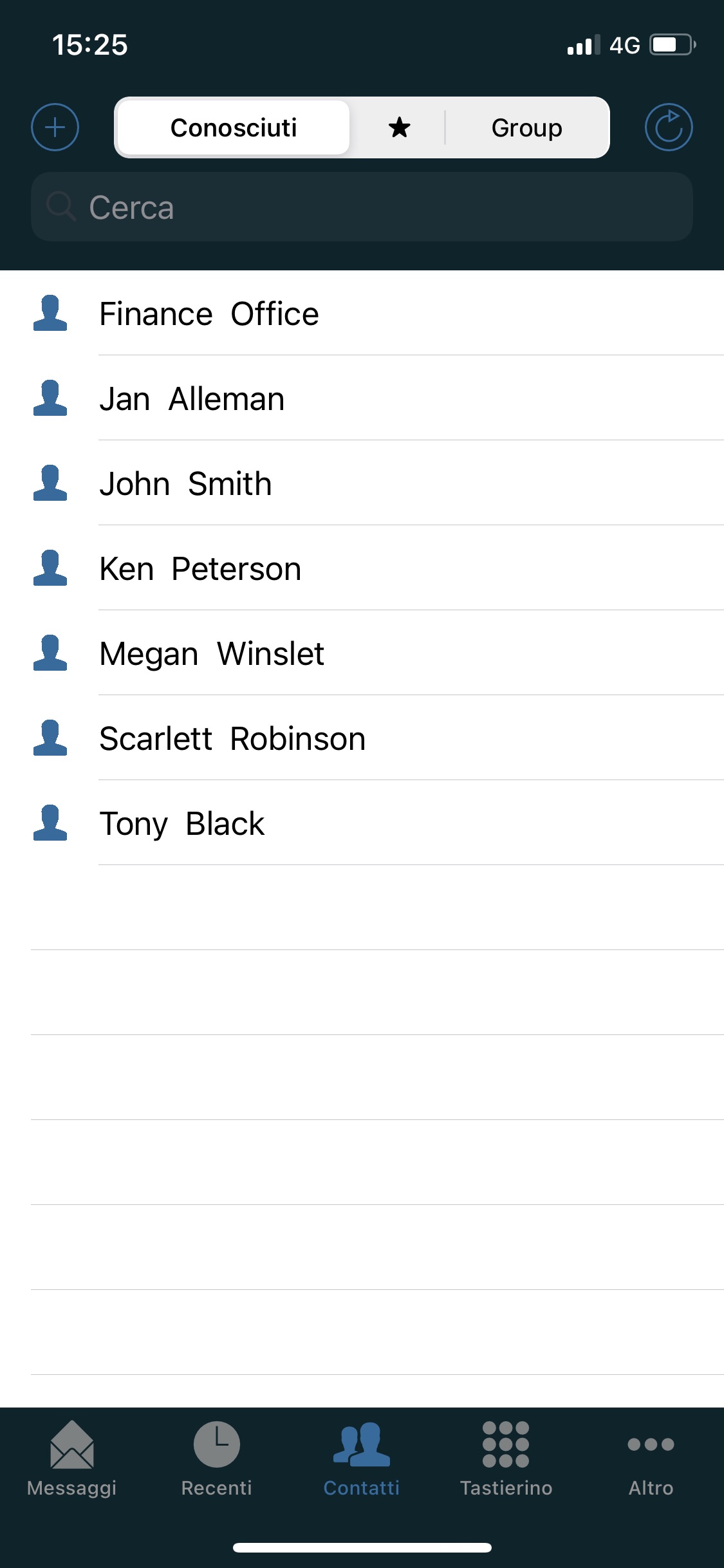
Task: Open John Smith's contact details
Action: coord(185,484)
